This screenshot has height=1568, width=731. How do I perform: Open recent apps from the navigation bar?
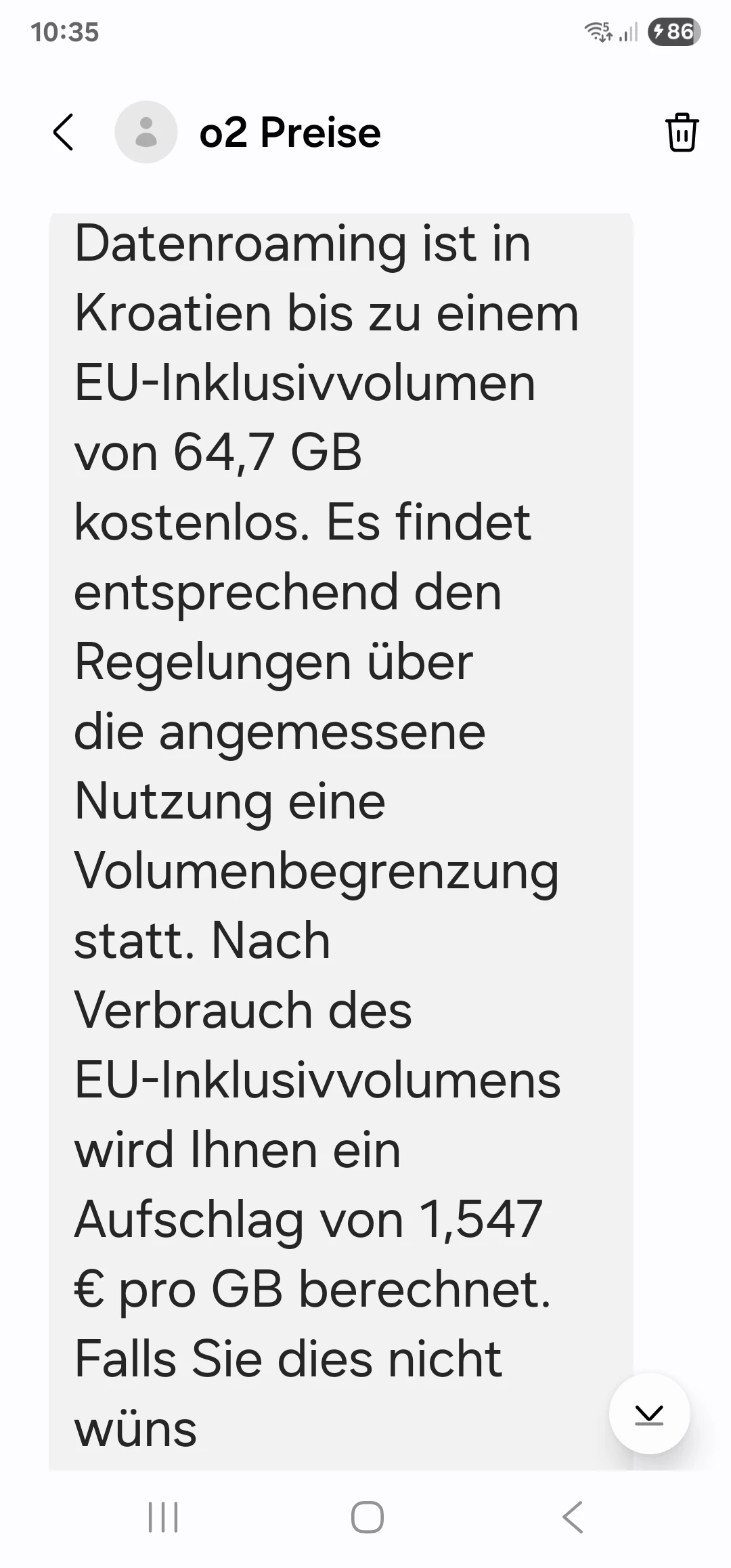pyautogui.click(x=163, y=1517)
